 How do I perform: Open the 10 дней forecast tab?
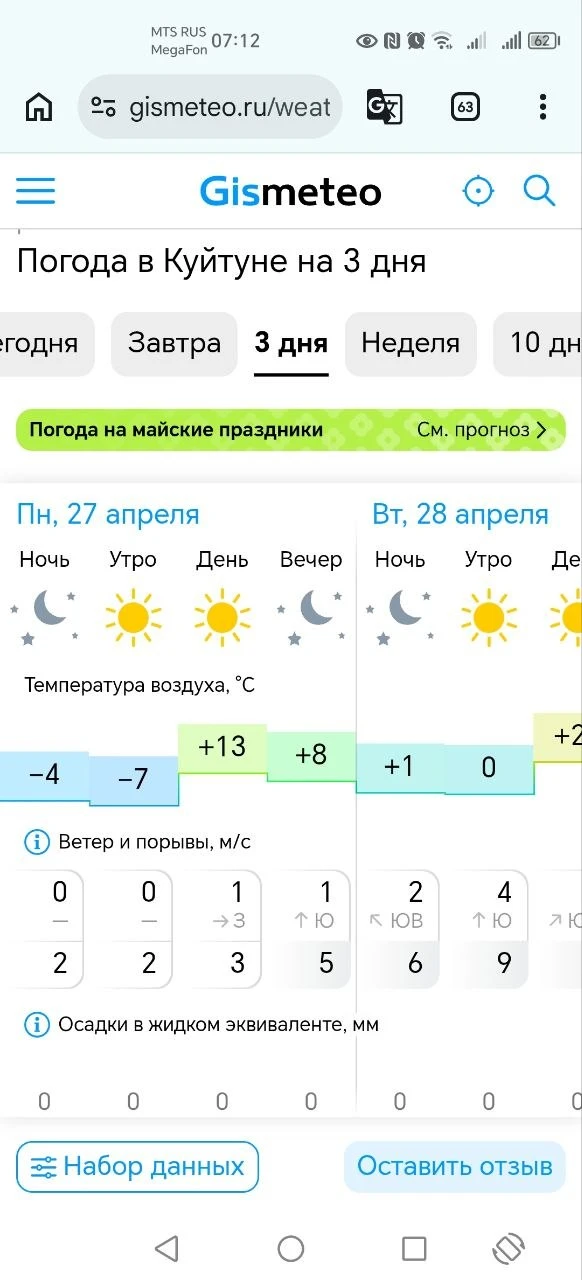pyautogui.click(x=538, y=344)
